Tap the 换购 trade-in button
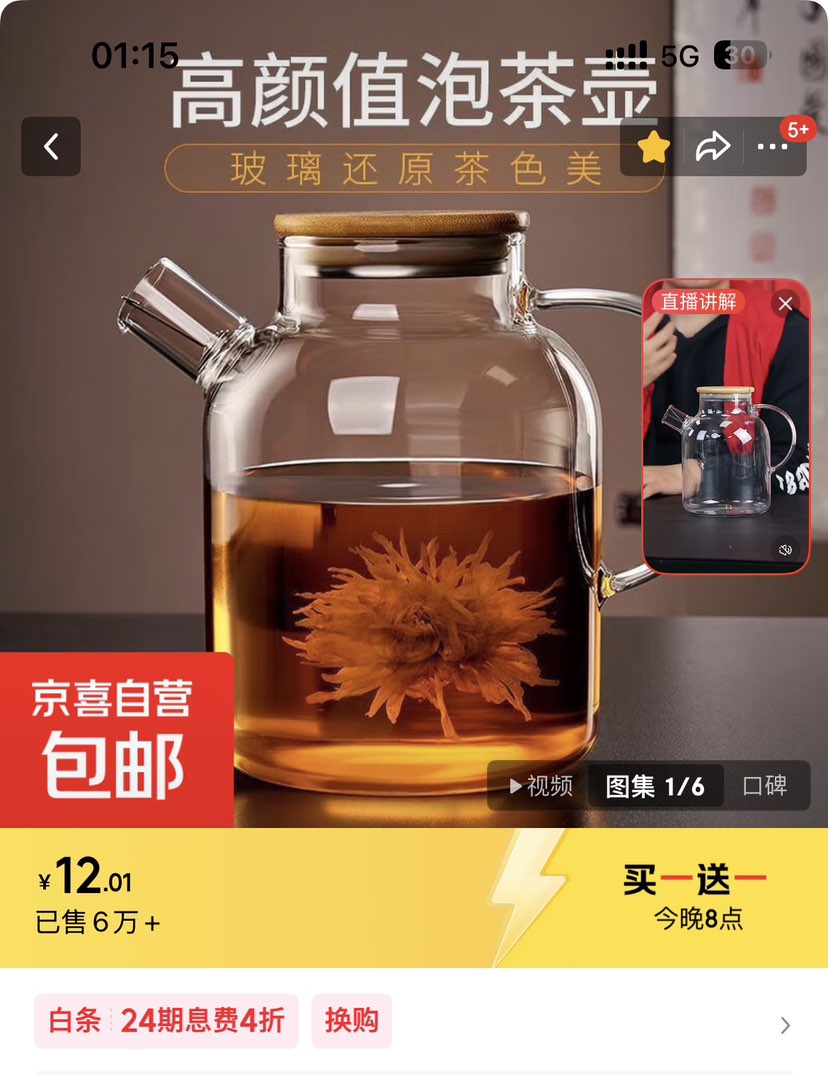828x1075 pixels. pyautogui.click(x=351, y=1022)
